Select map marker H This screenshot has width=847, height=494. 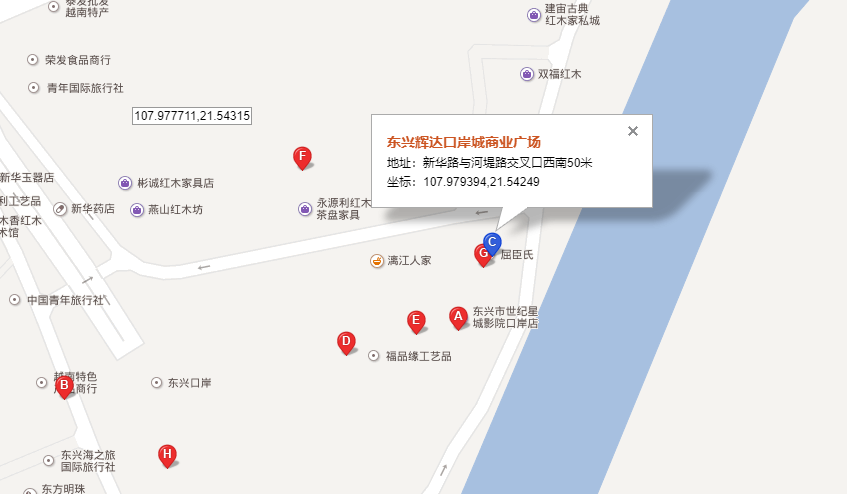(x=167, y=455)
